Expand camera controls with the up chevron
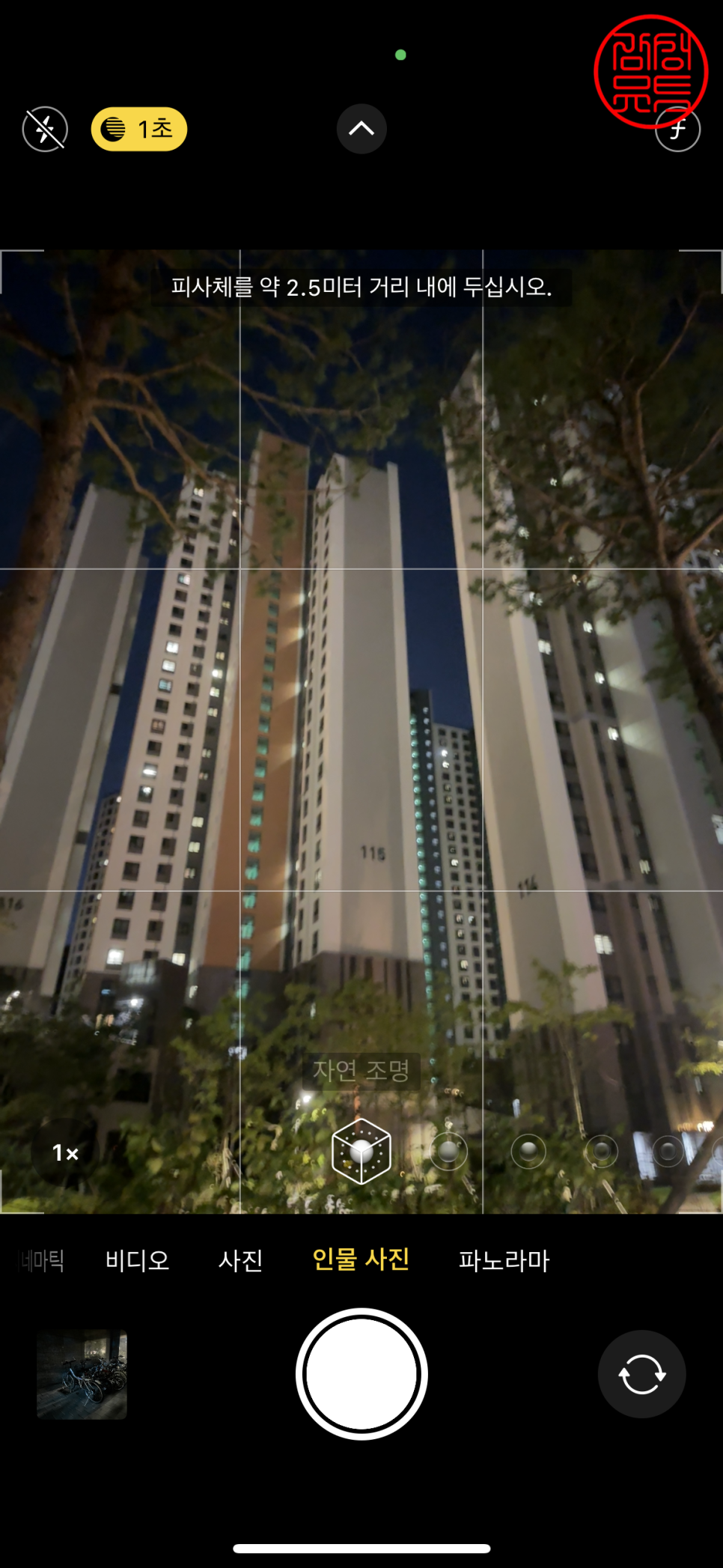 click(x=361, y=129)
